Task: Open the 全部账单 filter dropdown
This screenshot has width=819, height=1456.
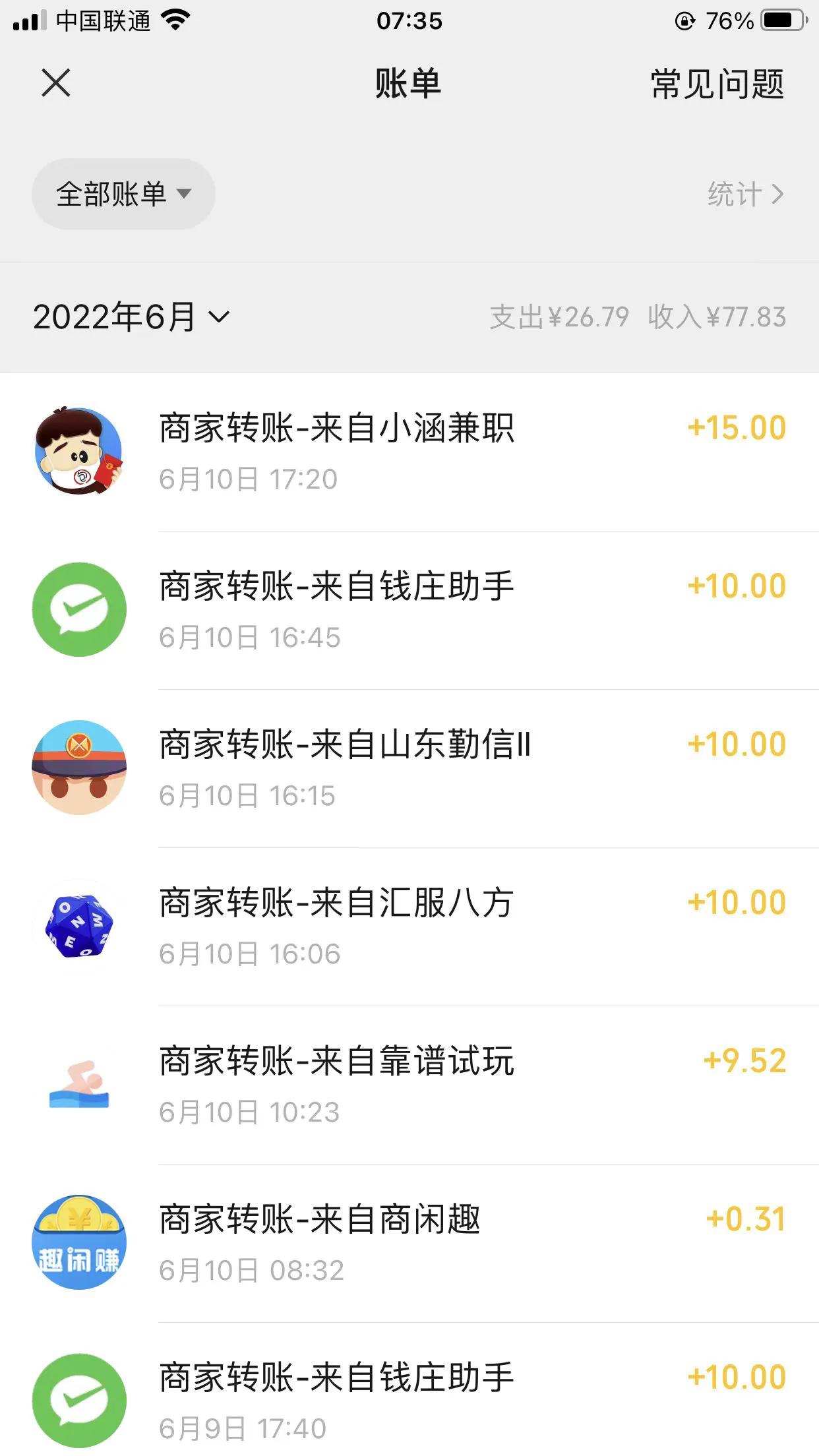Action: [123, 193]
